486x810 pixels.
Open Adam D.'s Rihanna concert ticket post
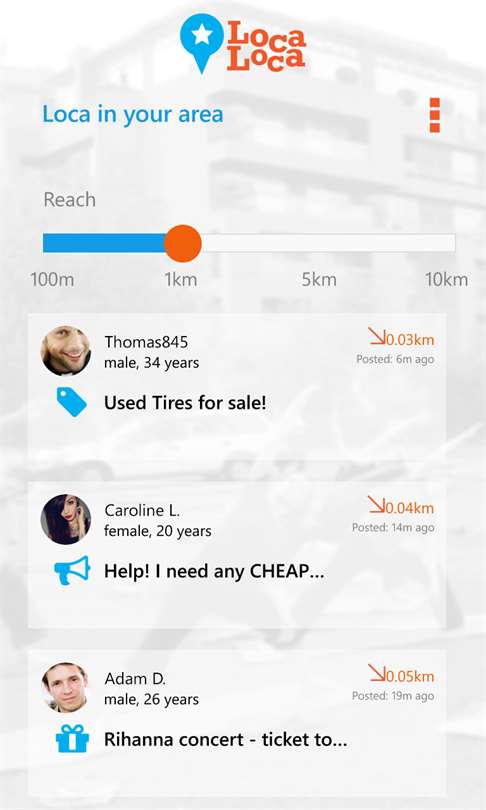(238, 723)
